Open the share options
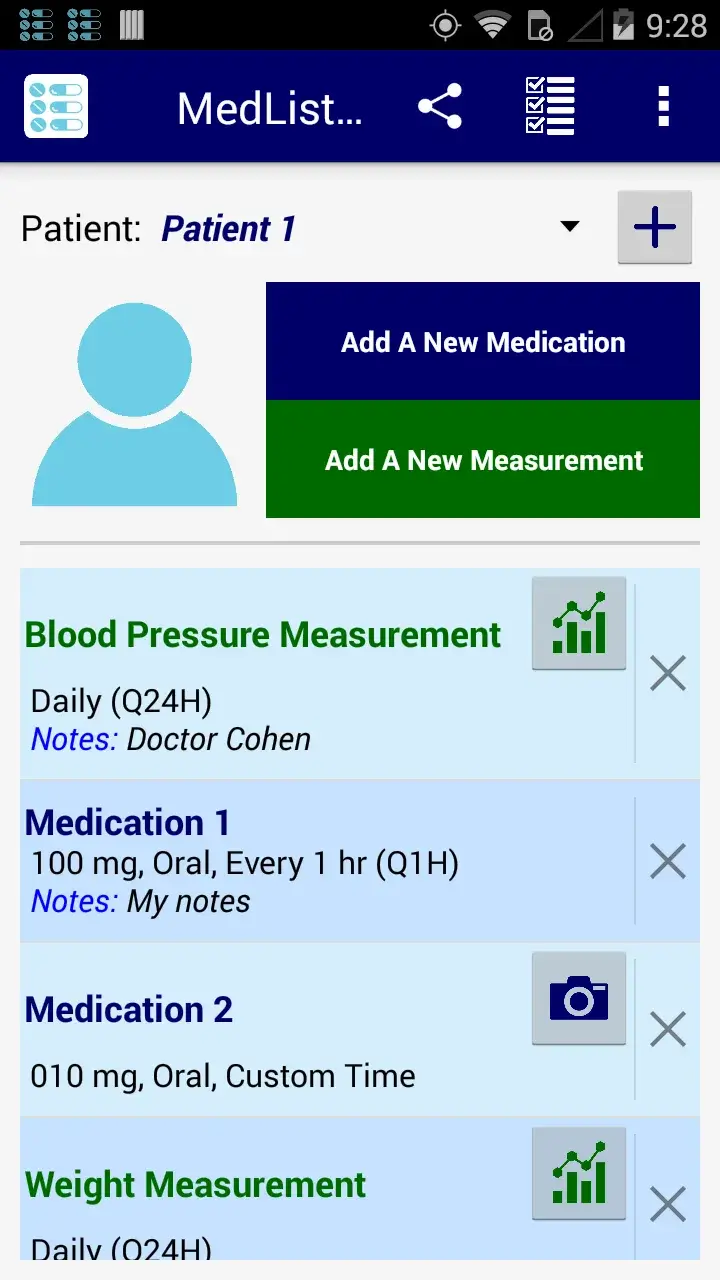Viewport: 720px width, 1280px height. [440, 105]
